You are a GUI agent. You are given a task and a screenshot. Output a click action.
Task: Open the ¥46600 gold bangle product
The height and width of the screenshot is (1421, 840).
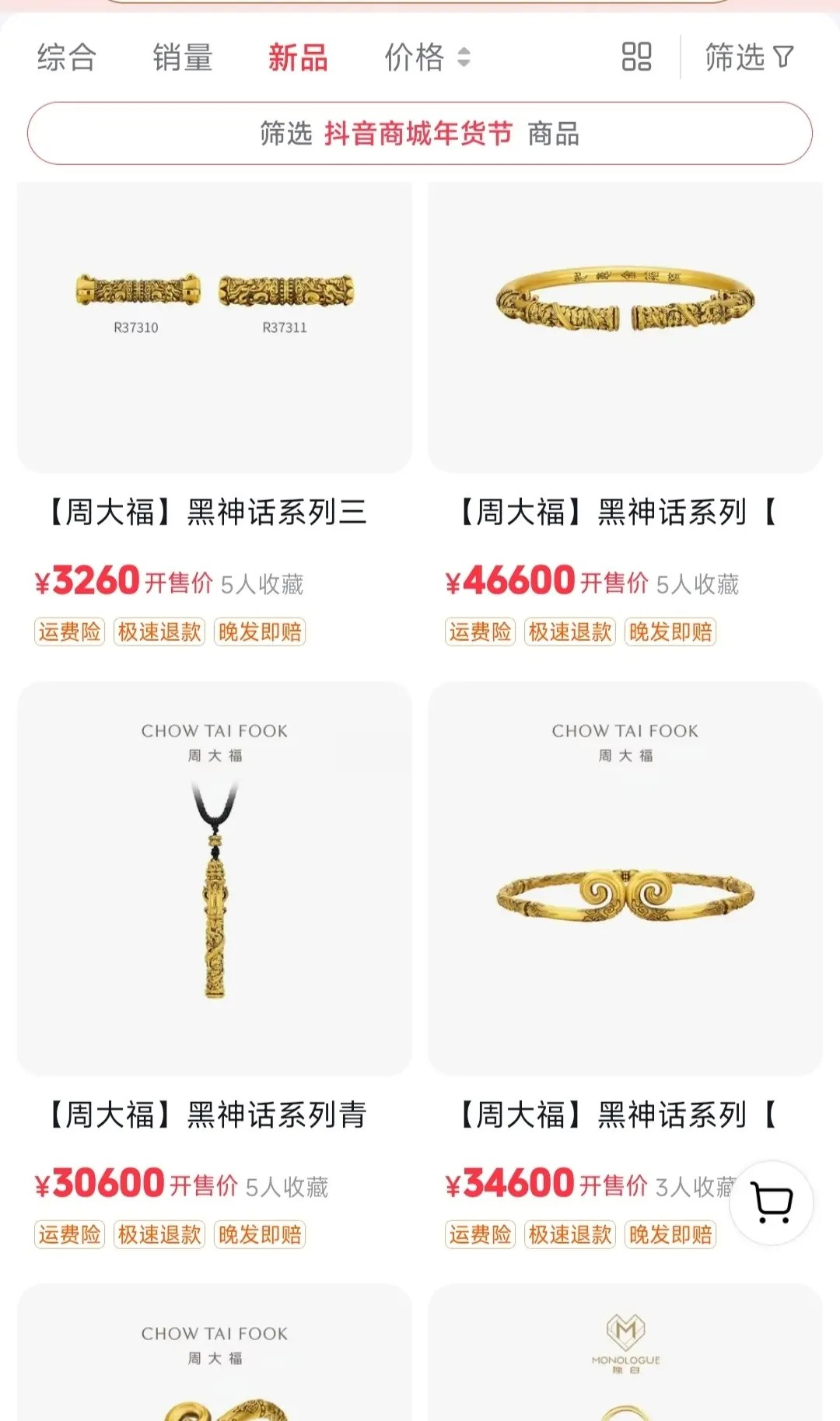625,328
